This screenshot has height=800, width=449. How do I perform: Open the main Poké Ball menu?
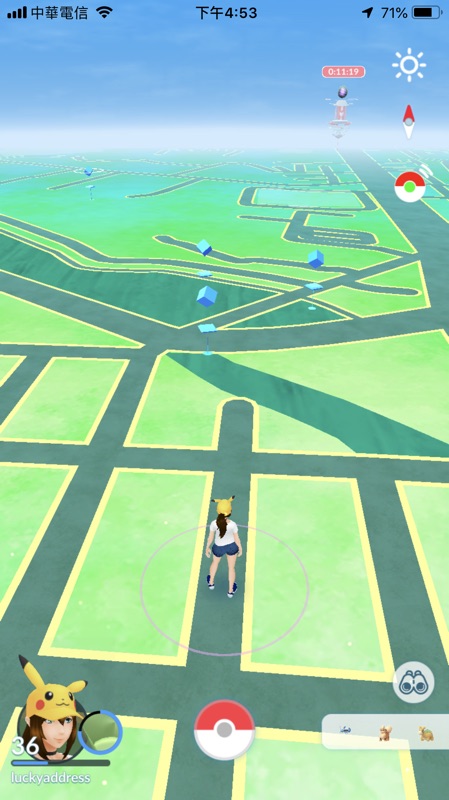(x=224, y=730)
